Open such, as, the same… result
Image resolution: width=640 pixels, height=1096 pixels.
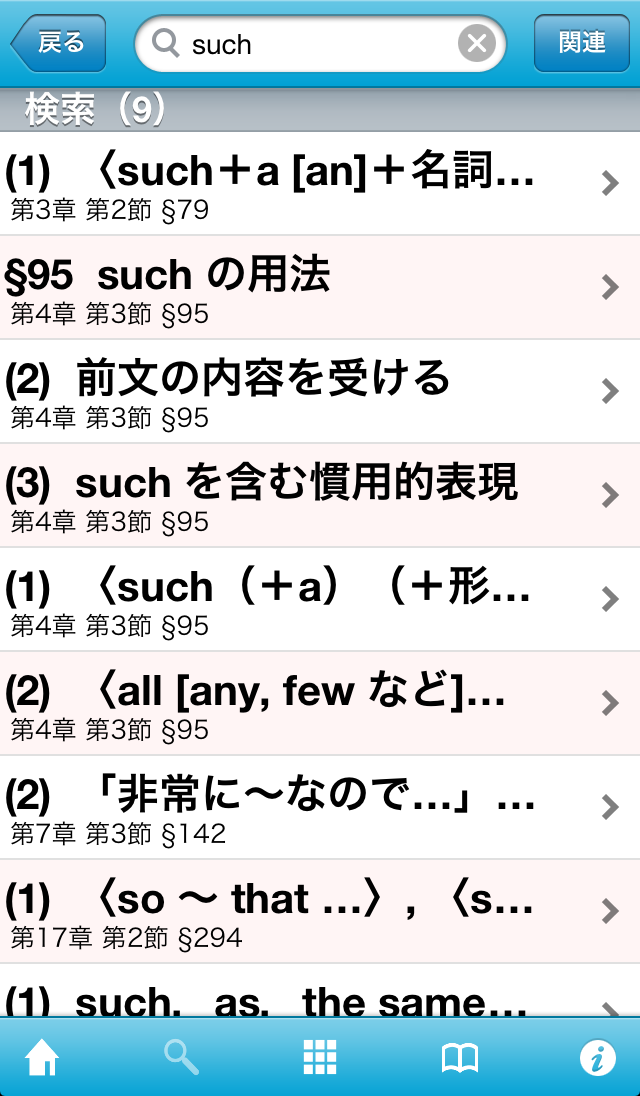320,1000
